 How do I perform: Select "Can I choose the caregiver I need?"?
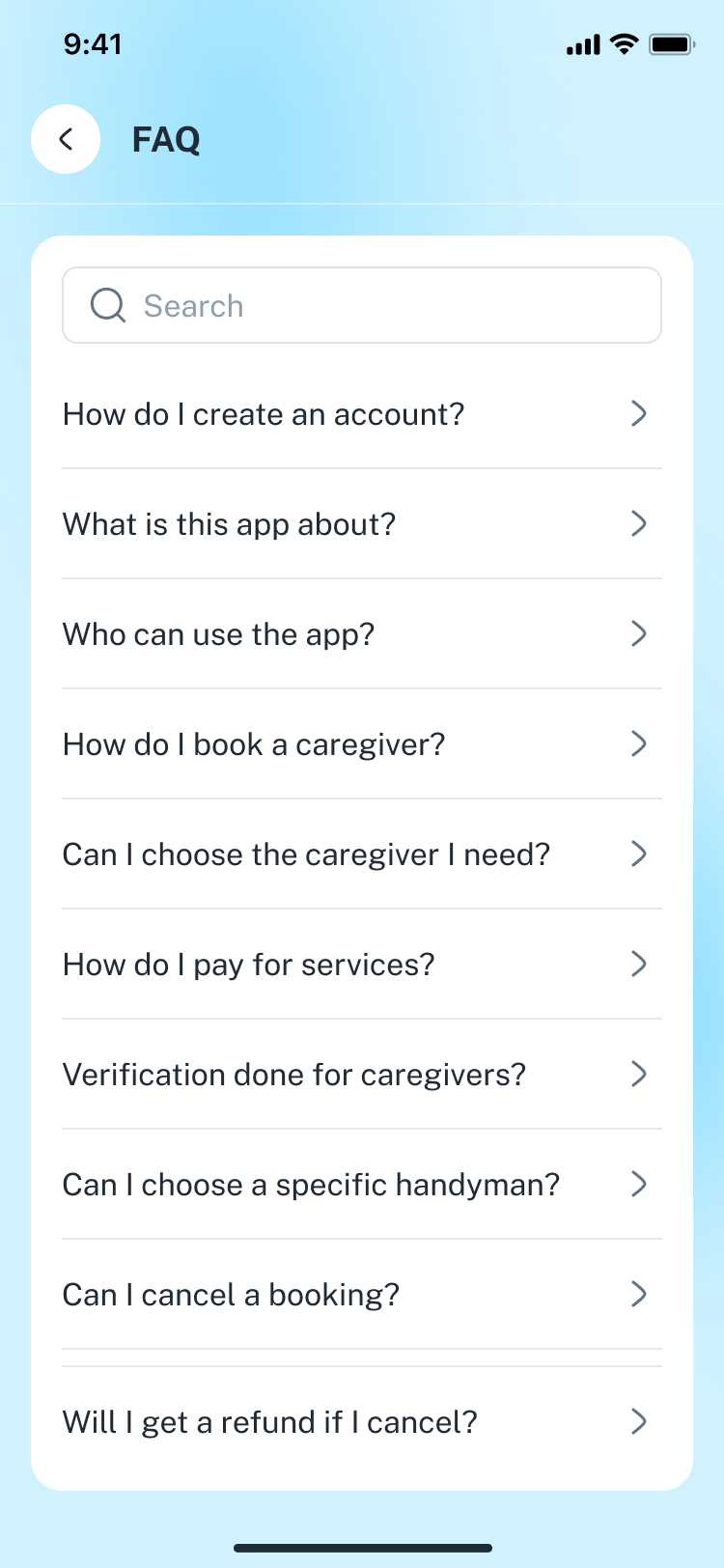coord(361,854)
